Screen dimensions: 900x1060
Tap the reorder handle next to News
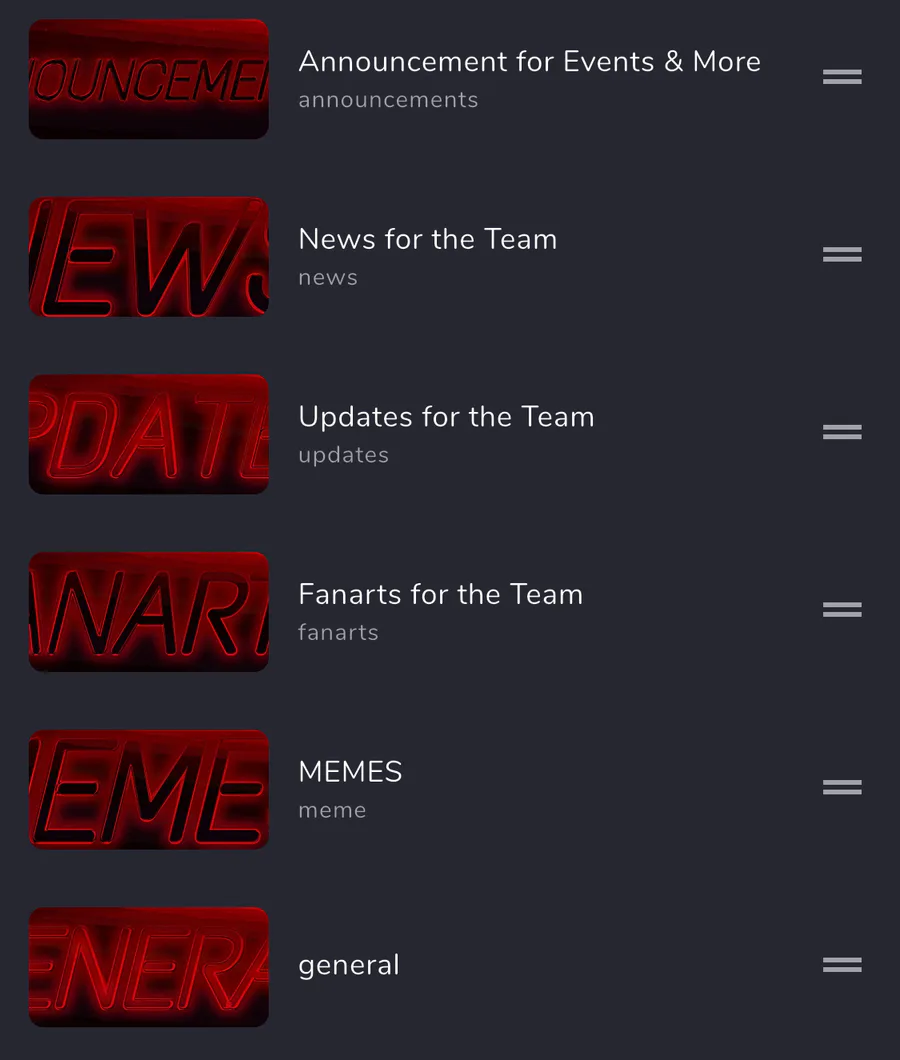point(842,255)
